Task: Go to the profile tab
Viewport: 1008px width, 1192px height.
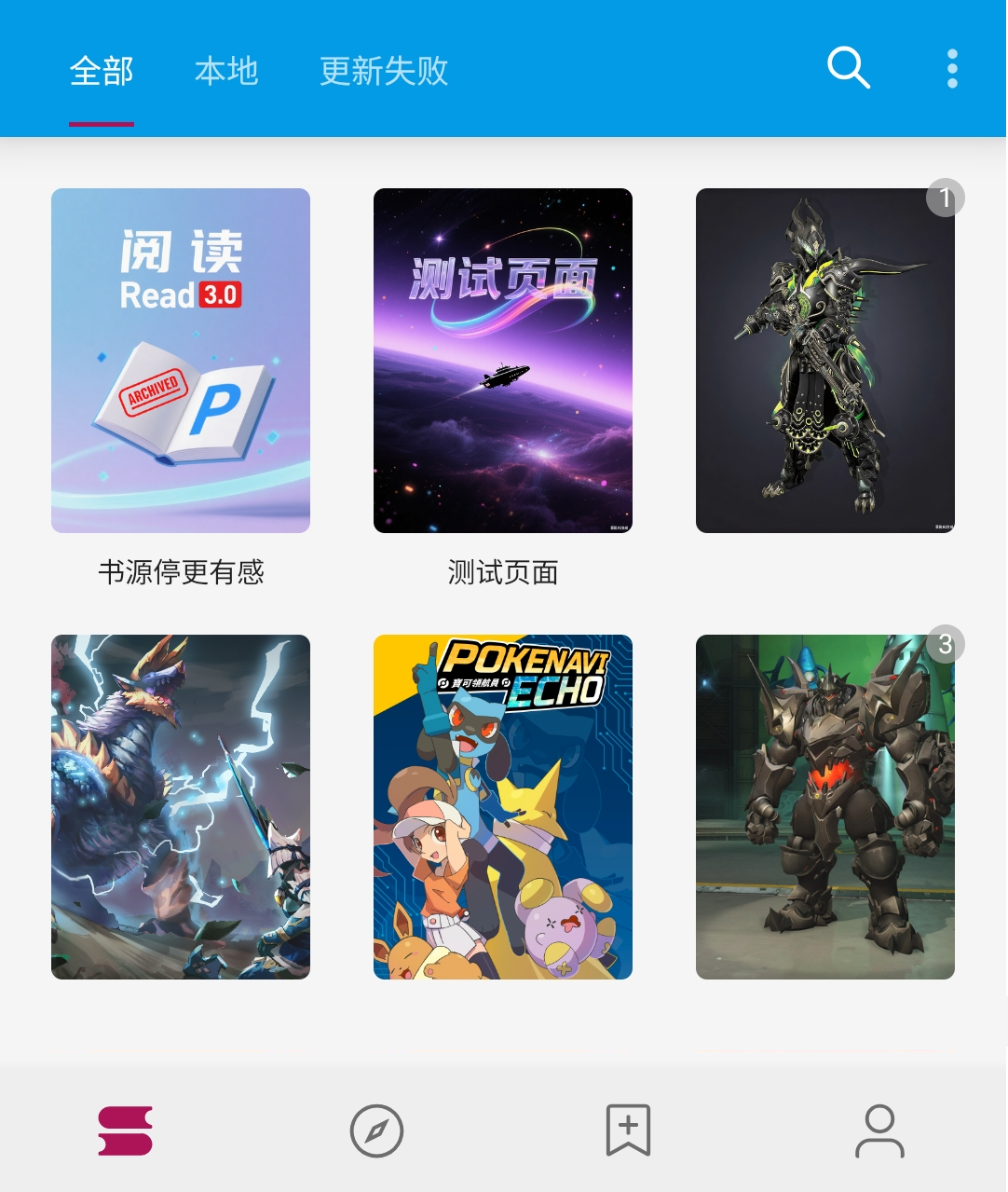Action: pyautogui.click(x=879, y=1130)
